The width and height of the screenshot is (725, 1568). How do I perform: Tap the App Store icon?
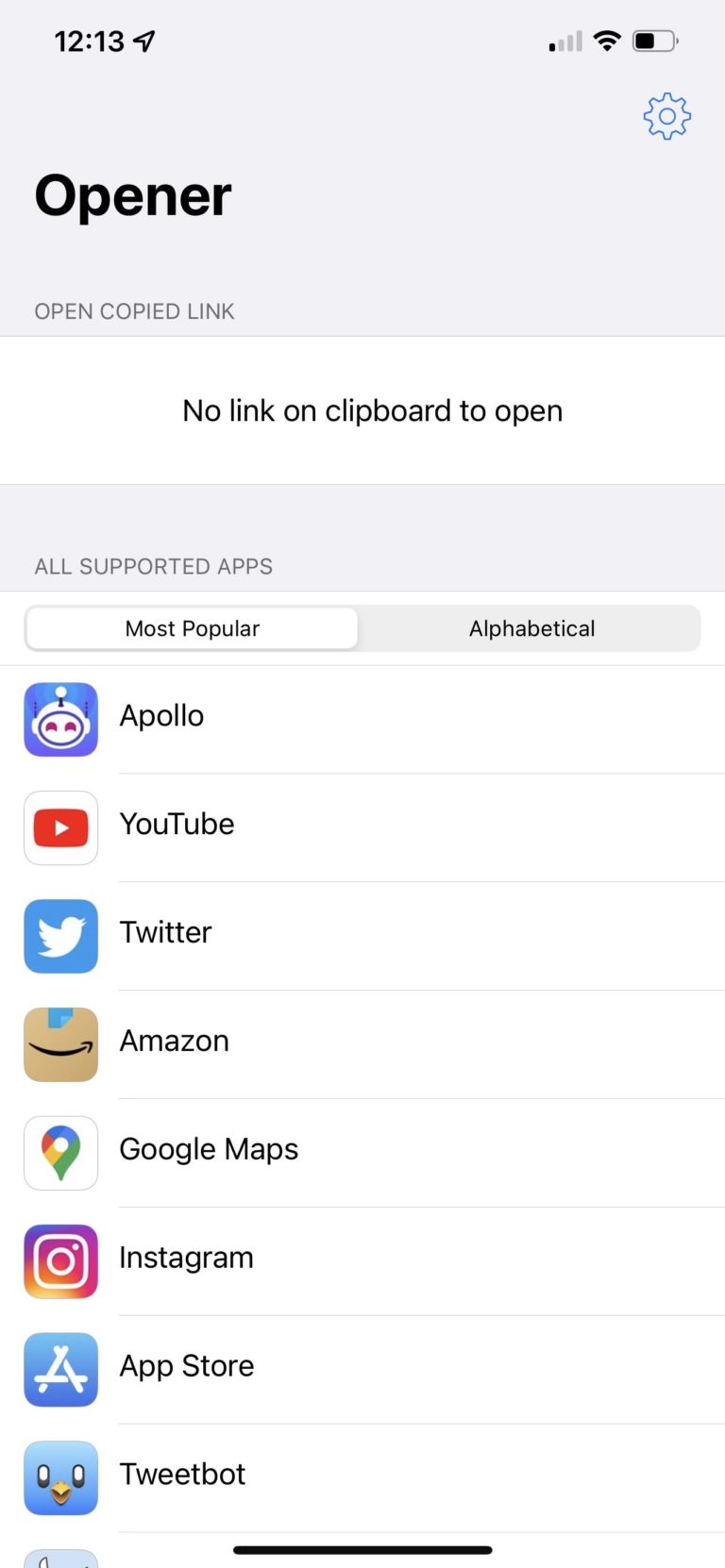(60, 1369)
